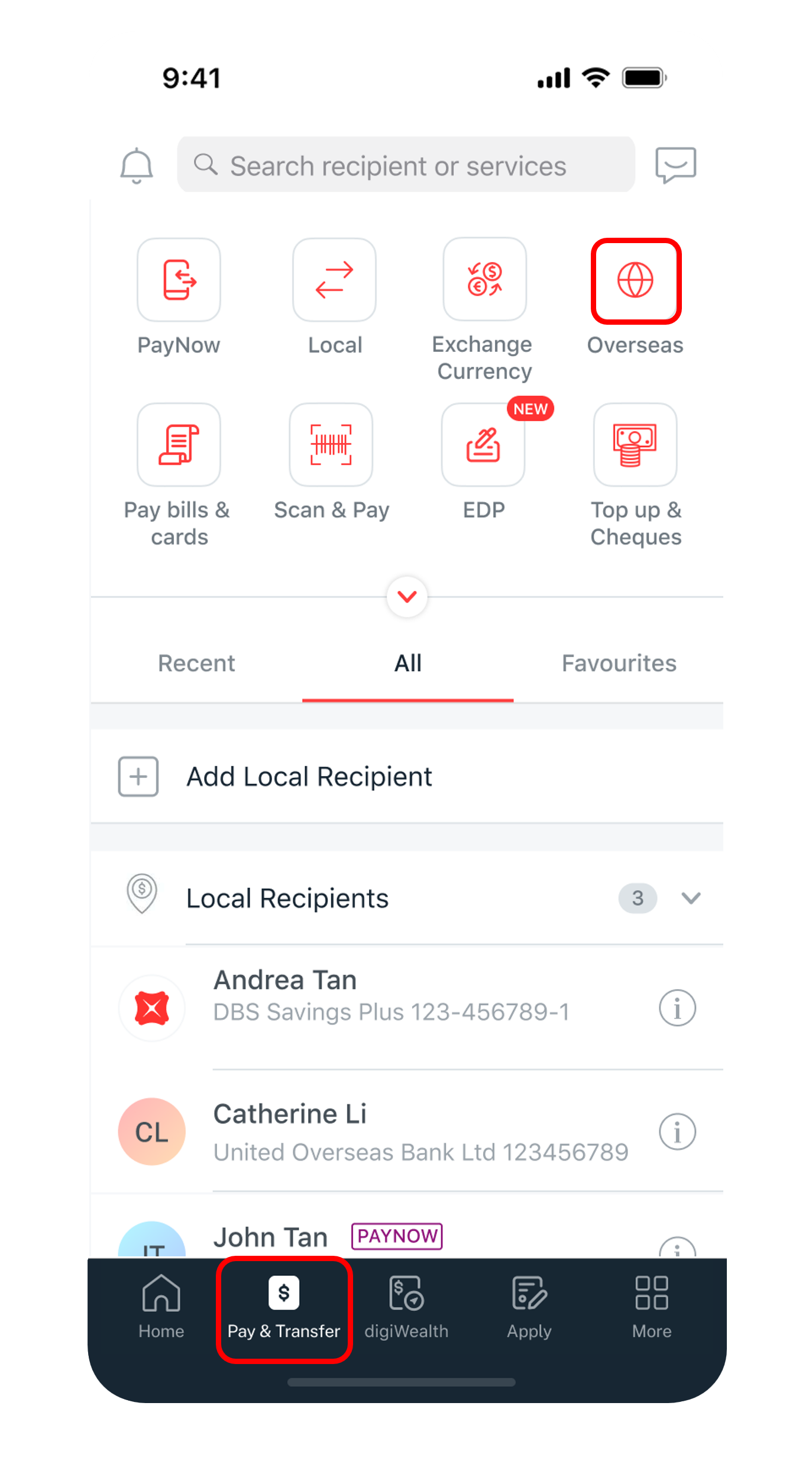Viewport: 812px width, 1464px height.
Task: Open Top up & Cheques
Action: pos(635,445)
